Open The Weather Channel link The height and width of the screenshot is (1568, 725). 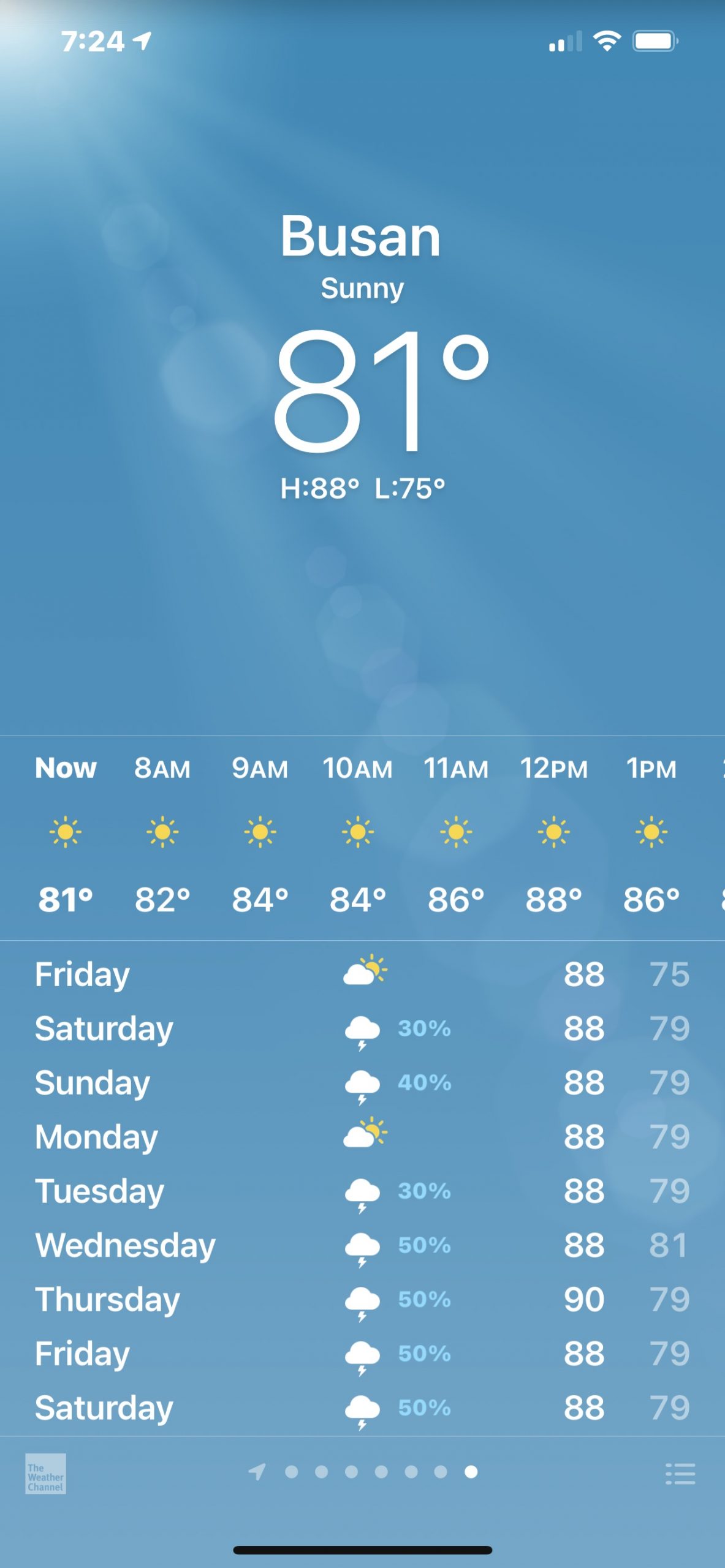point(45,1474)
